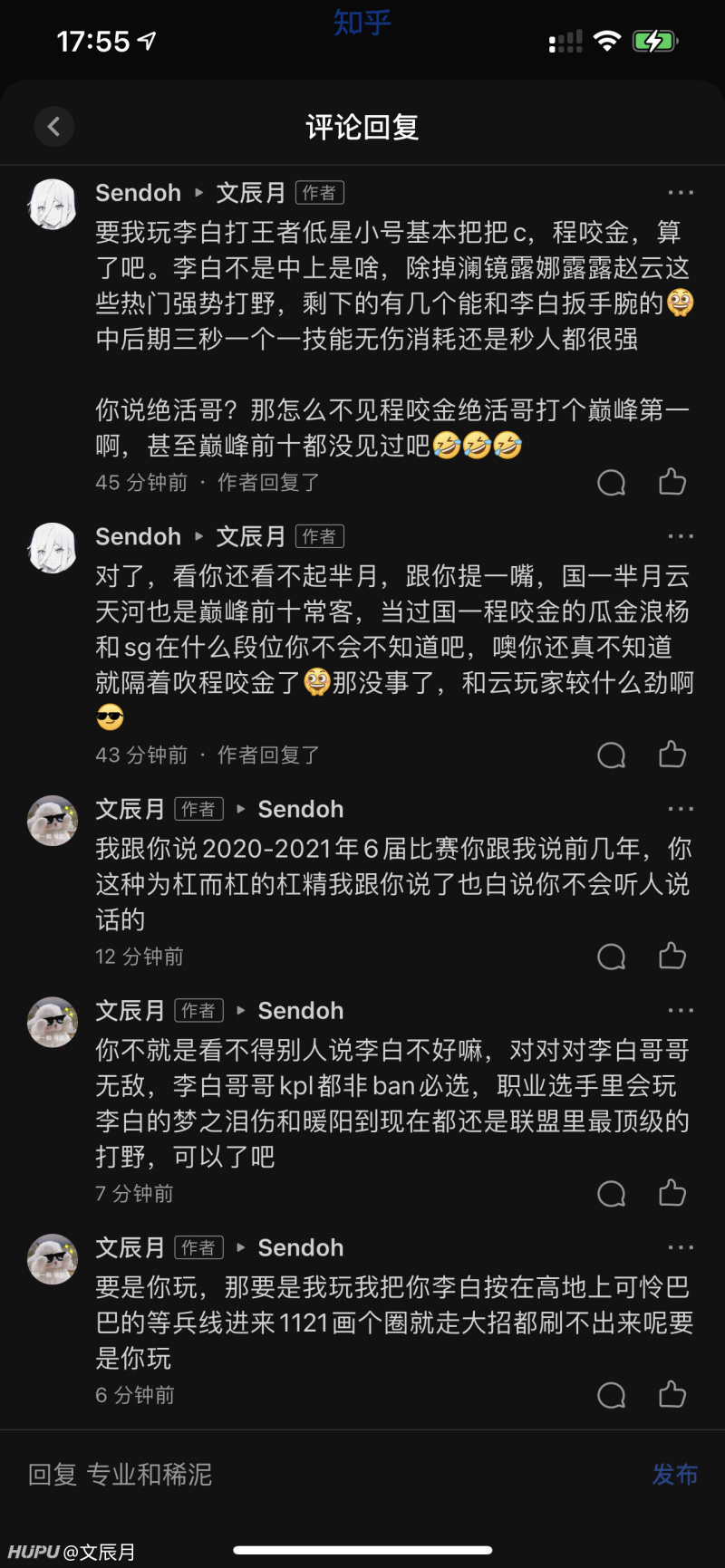Screen dimensions: 725x1568
Task: Tap the back arrow to exit comment replies
Action: [53, 126]
